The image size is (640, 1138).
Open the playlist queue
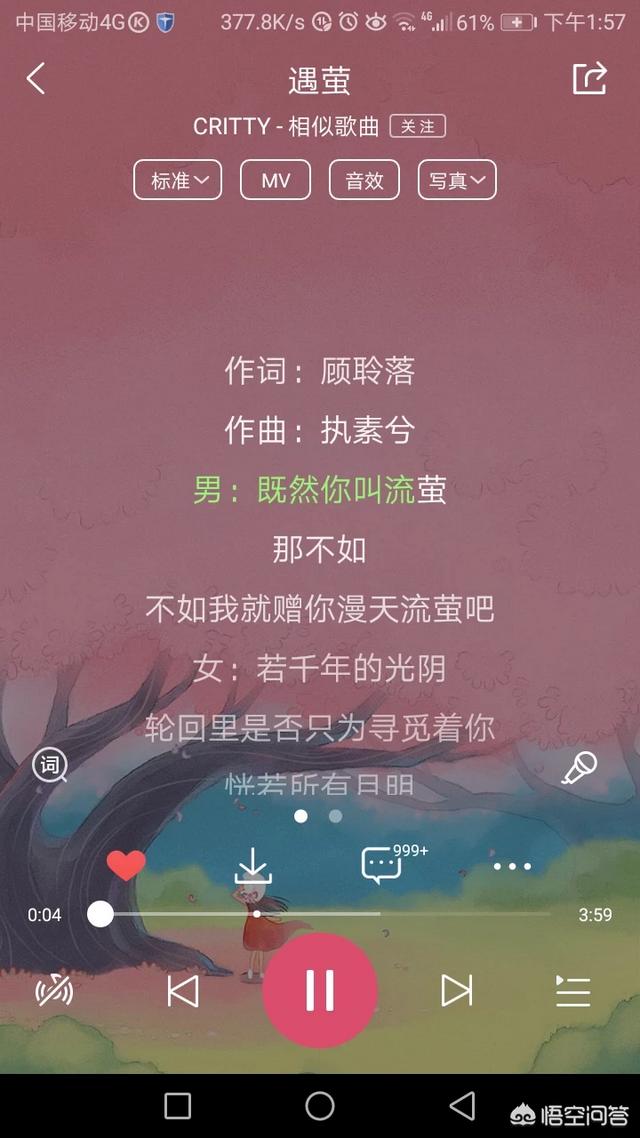(x=573, y=990)
